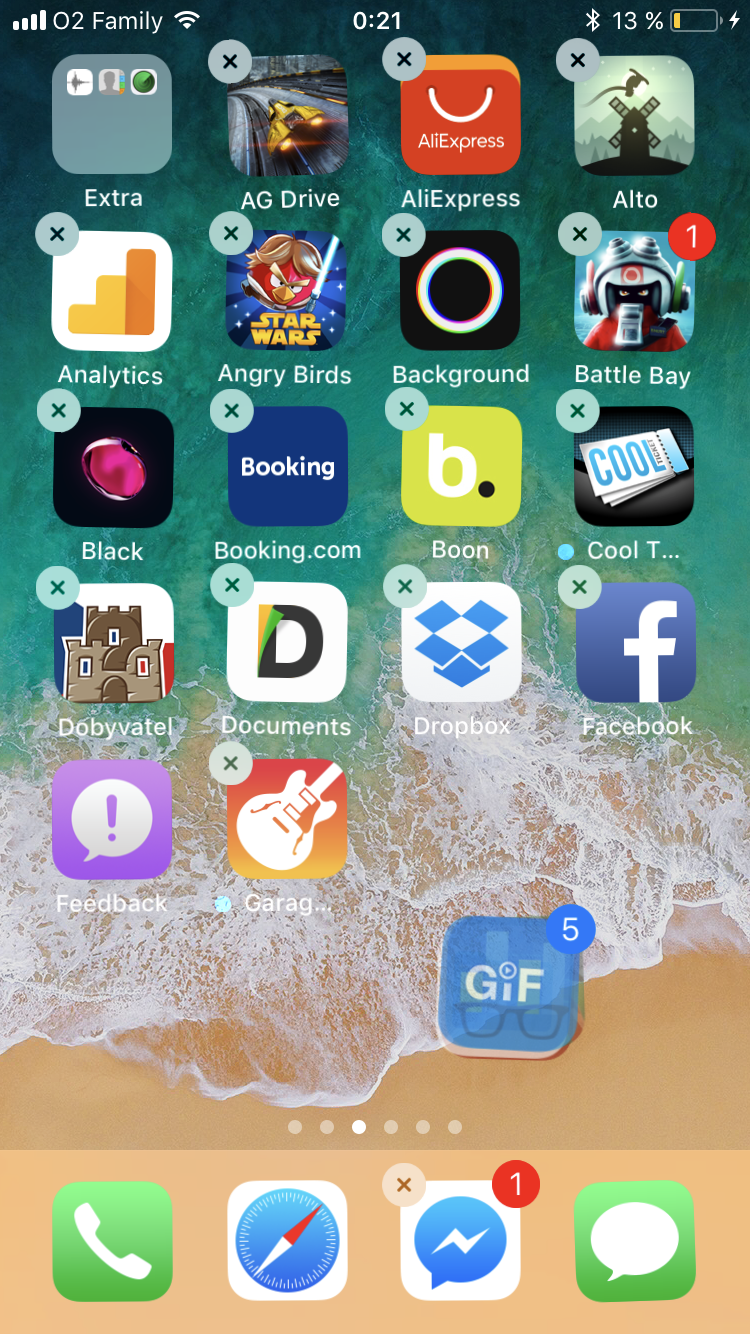The image size is (750, 1334).
Task: Delete the Documents app
Action: coord(232,585)
